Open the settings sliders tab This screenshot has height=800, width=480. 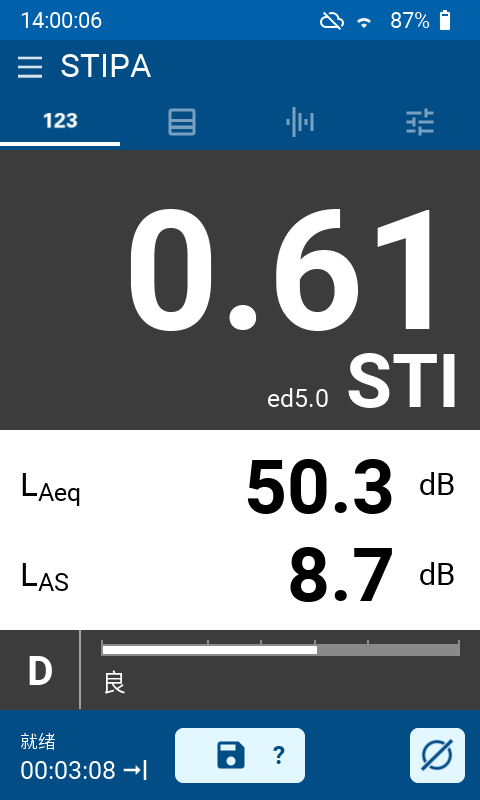[x=420, y=122]
